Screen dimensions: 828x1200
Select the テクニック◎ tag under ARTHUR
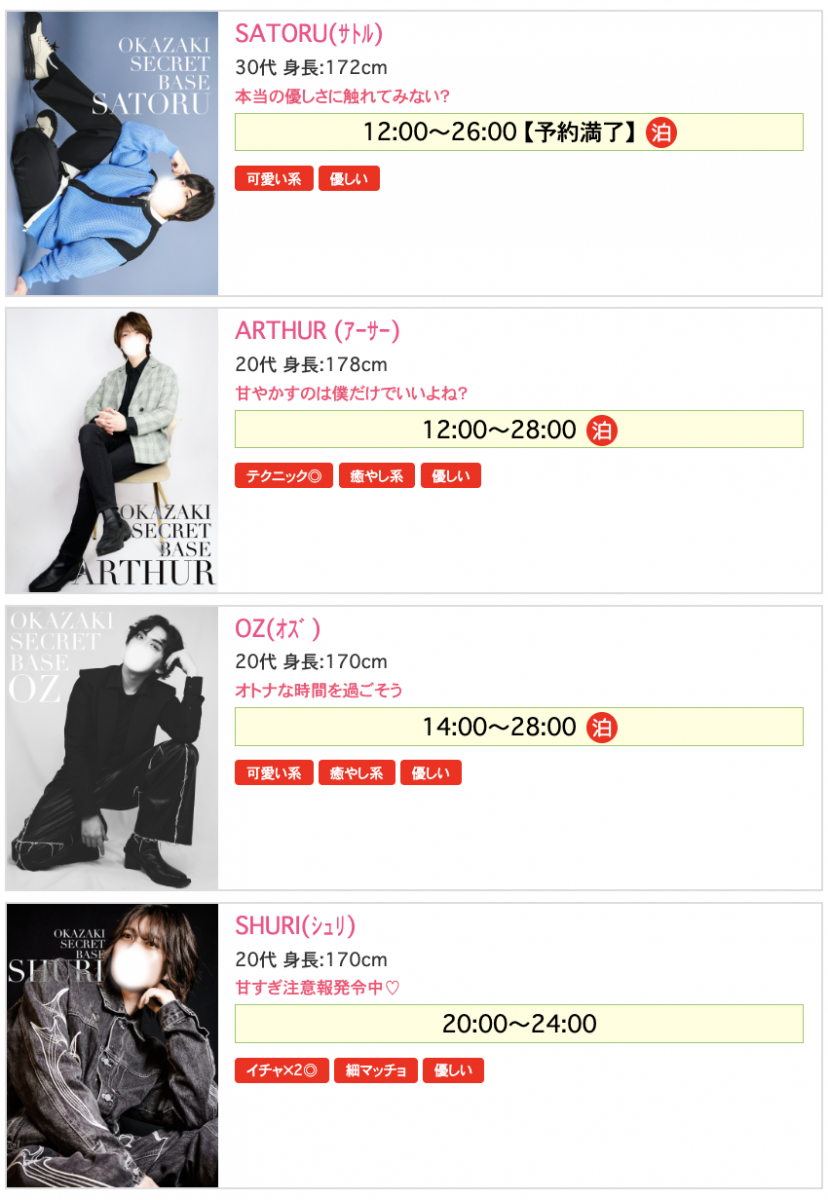pos(284,476)
